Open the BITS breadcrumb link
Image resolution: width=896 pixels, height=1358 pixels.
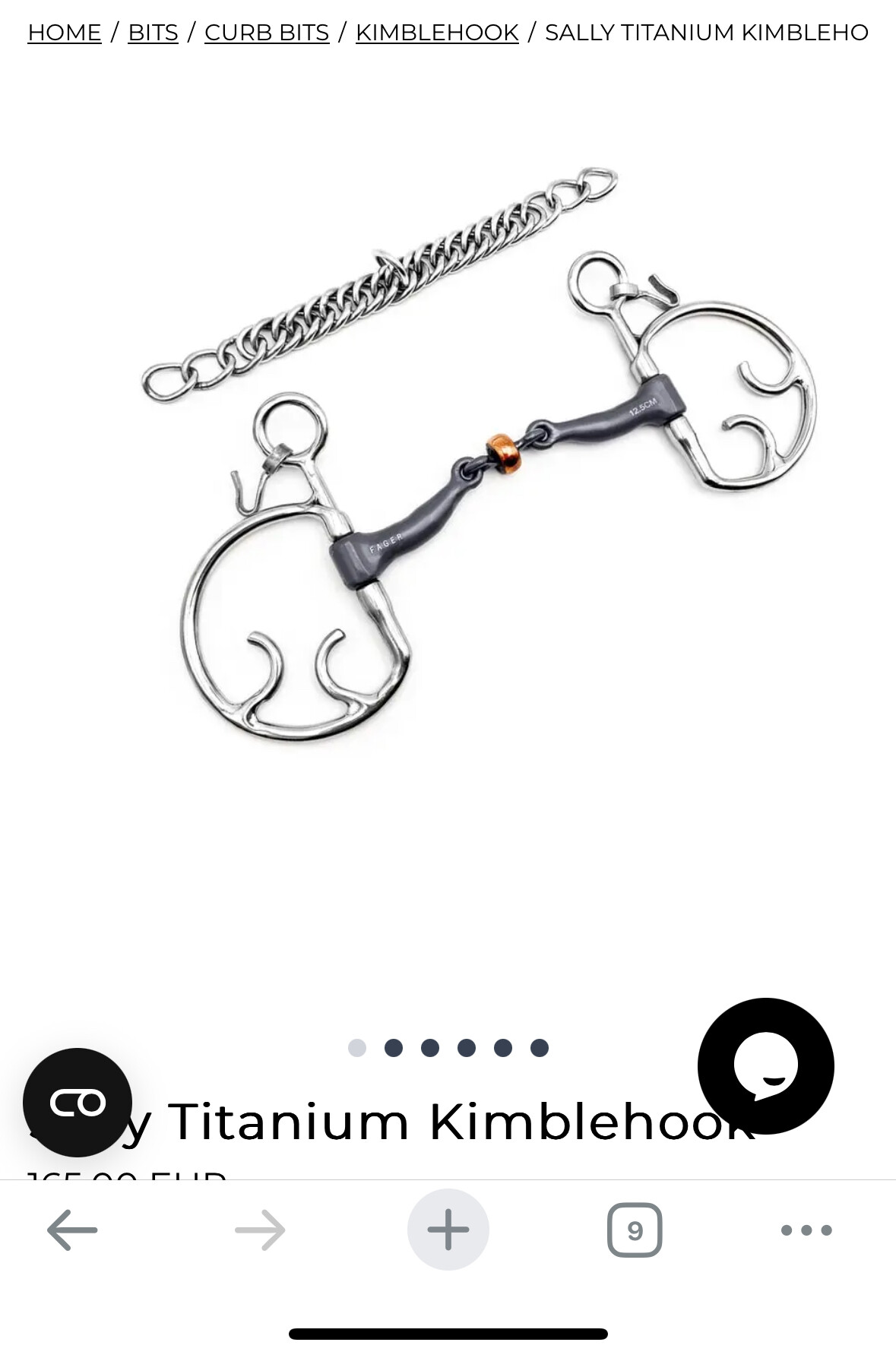(x=153, y=33)
